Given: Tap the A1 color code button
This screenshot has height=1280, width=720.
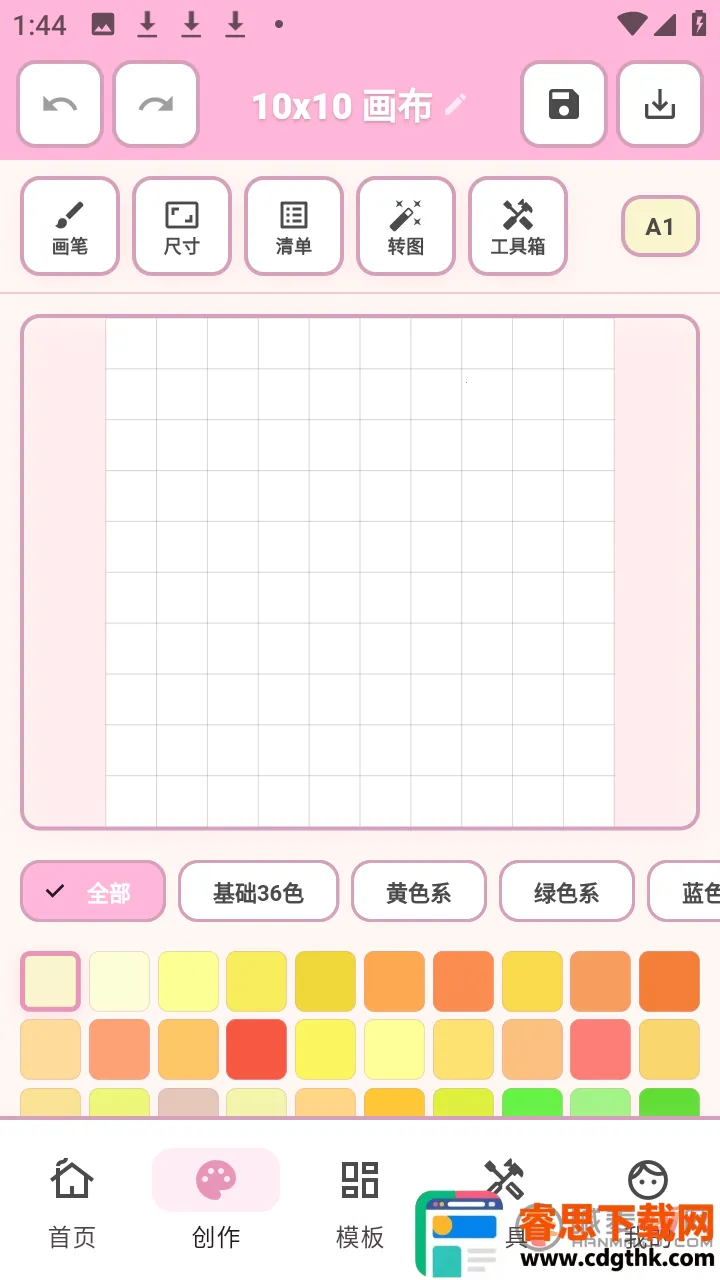Looking at the screenshot, I should [x=660, y=226].
